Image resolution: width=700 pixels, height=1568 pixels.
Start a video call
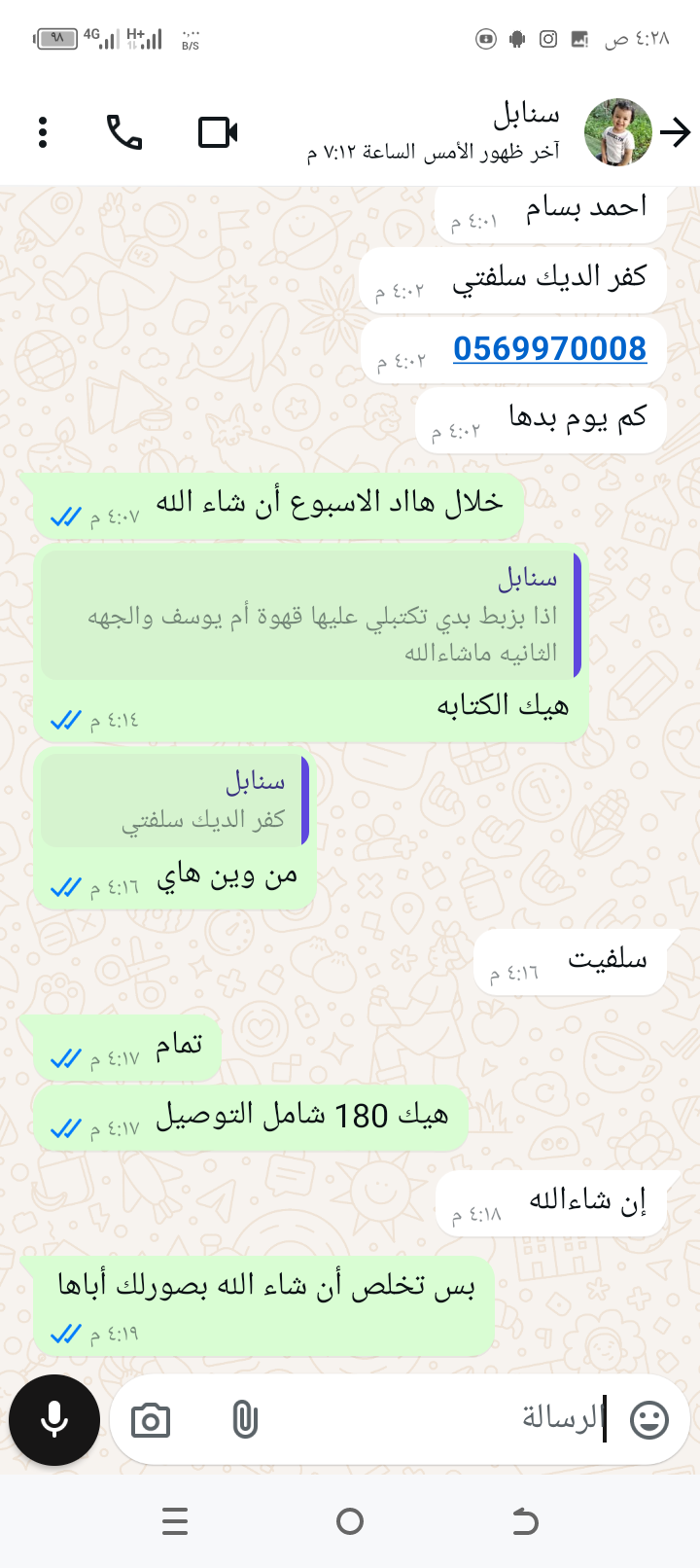tap(218, 132)
